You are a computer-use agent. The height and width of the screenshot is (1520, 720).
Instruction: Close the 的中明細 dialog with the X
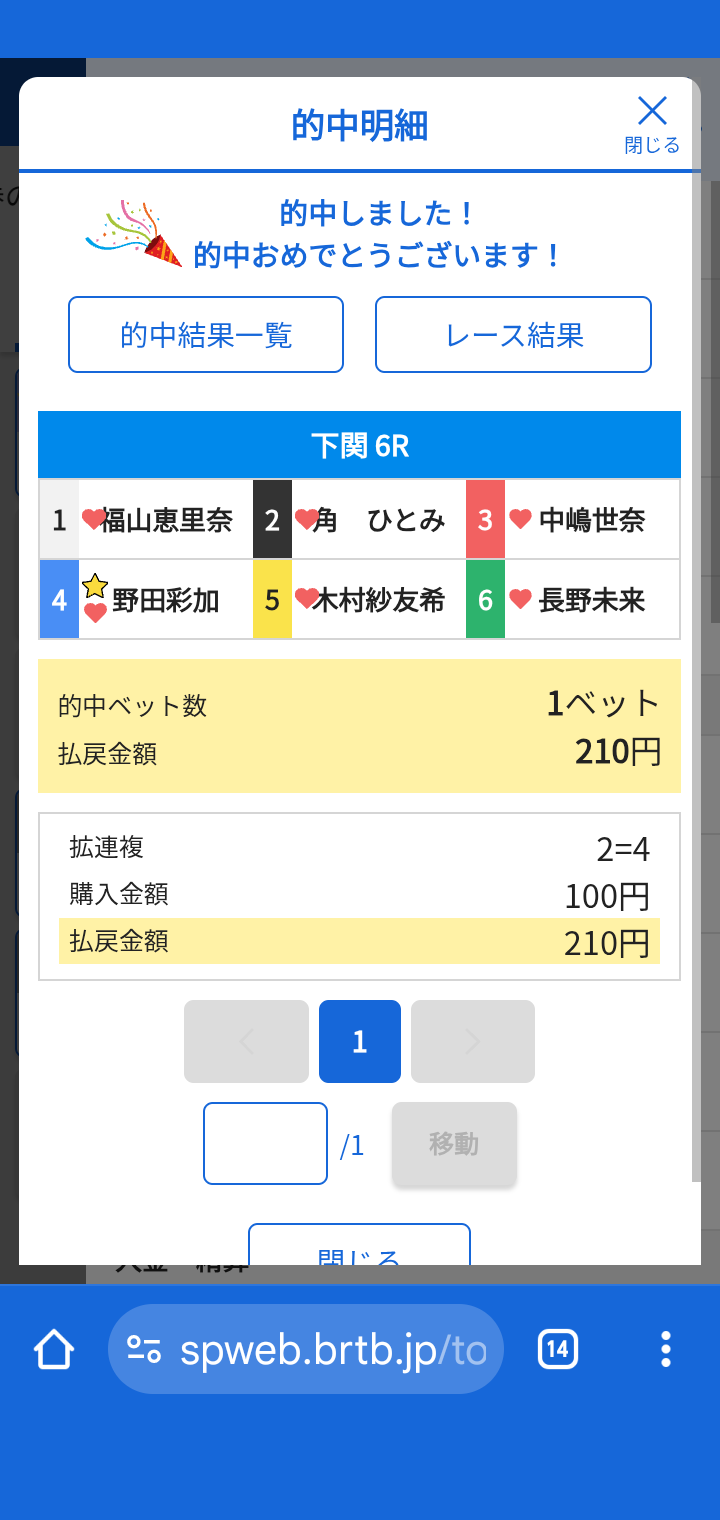click(x=652, y=122)
